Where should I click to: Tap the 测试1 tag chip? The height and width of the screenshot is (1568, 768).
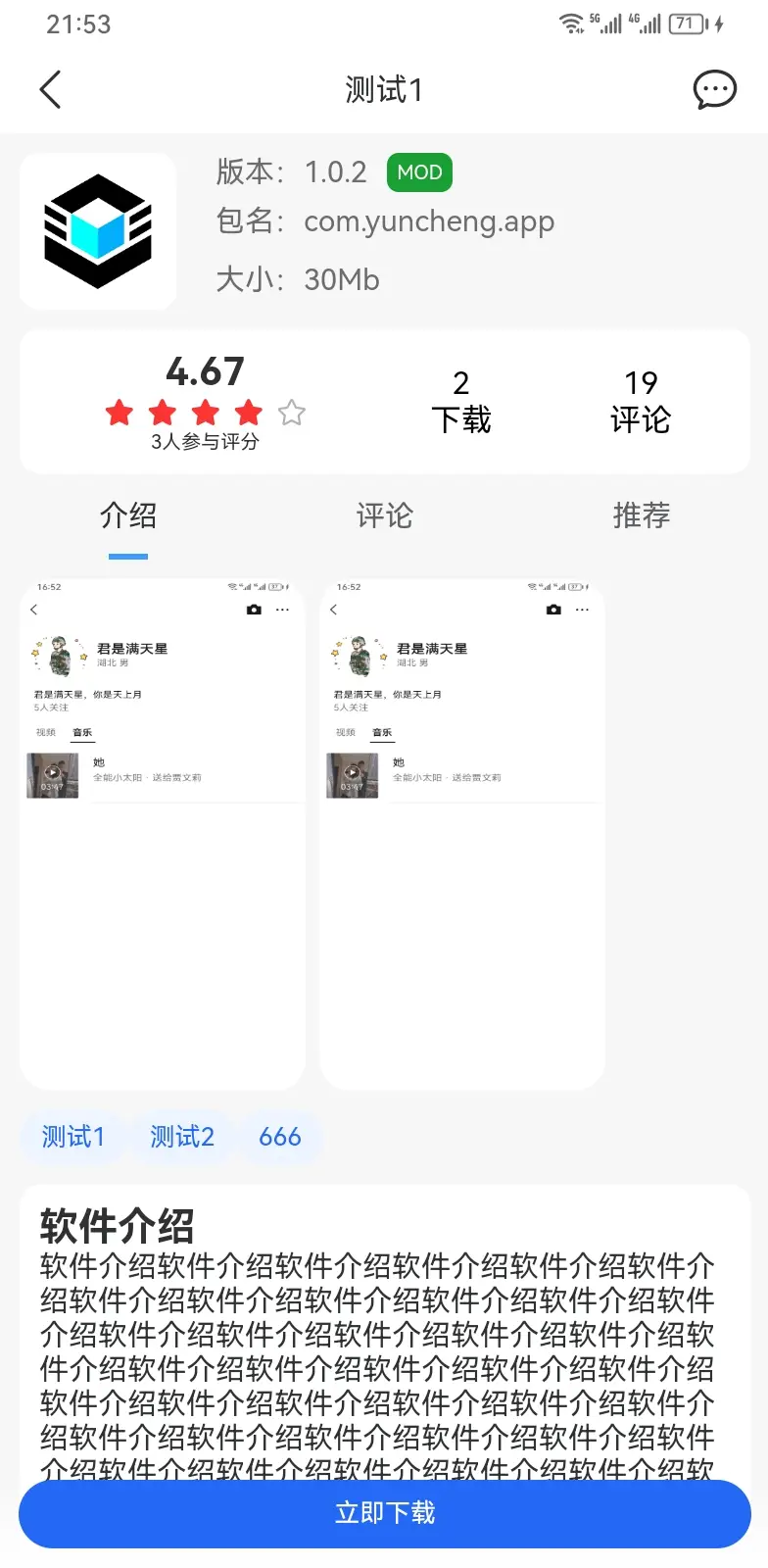click(x=73, y=1137)
